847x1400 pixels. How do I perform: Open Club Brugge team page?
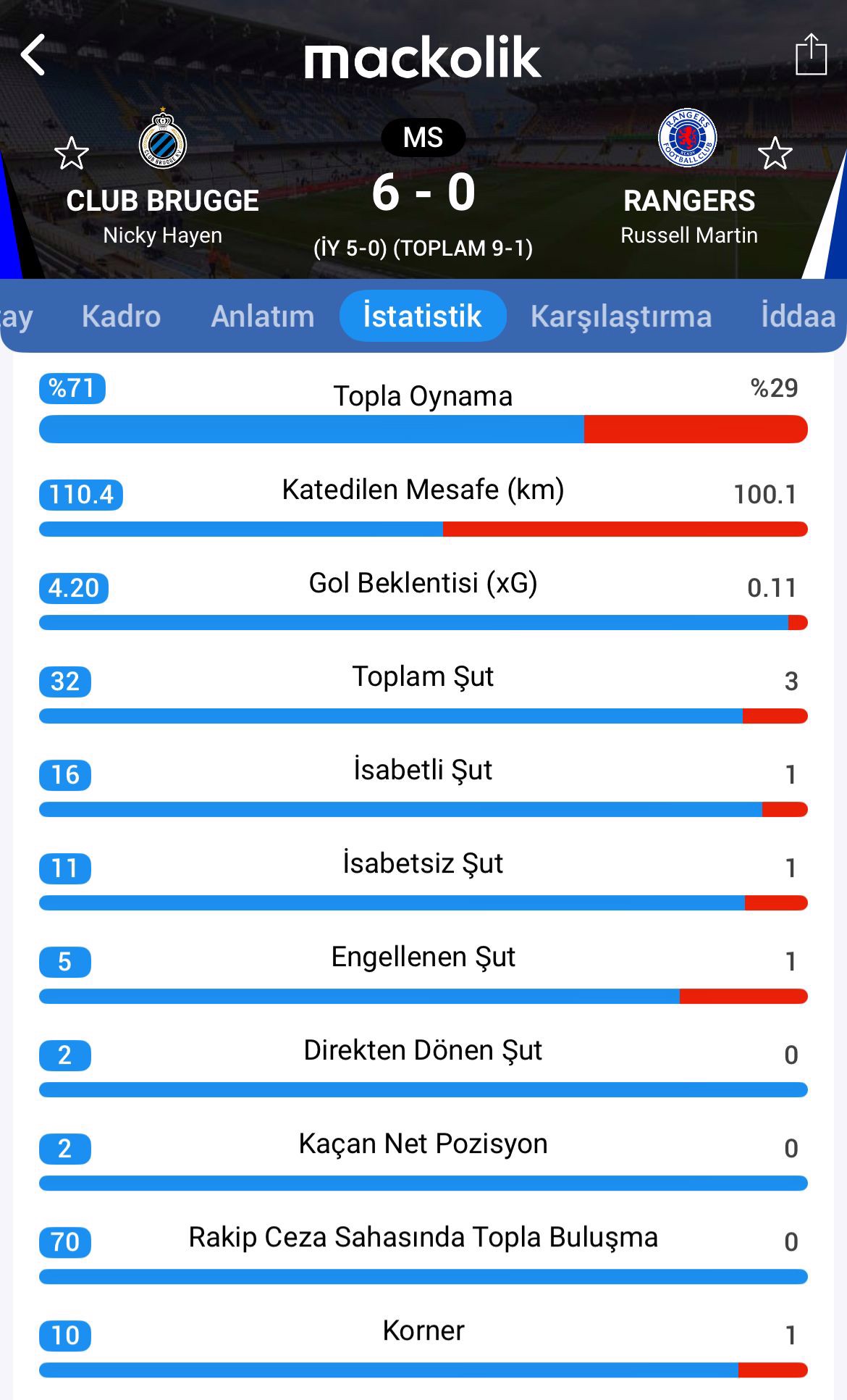(x=163, y=201)
